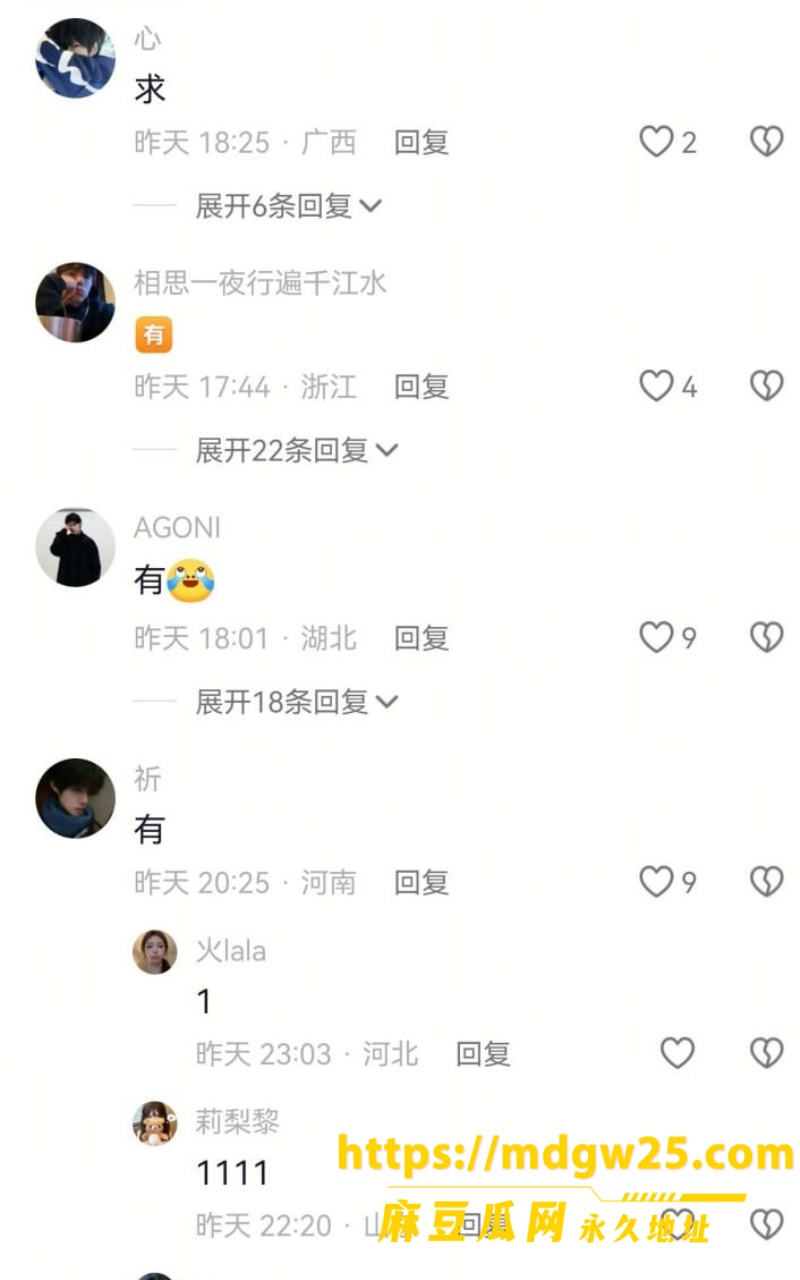Expand the 18 replies under AGONI

pos(296,702)
